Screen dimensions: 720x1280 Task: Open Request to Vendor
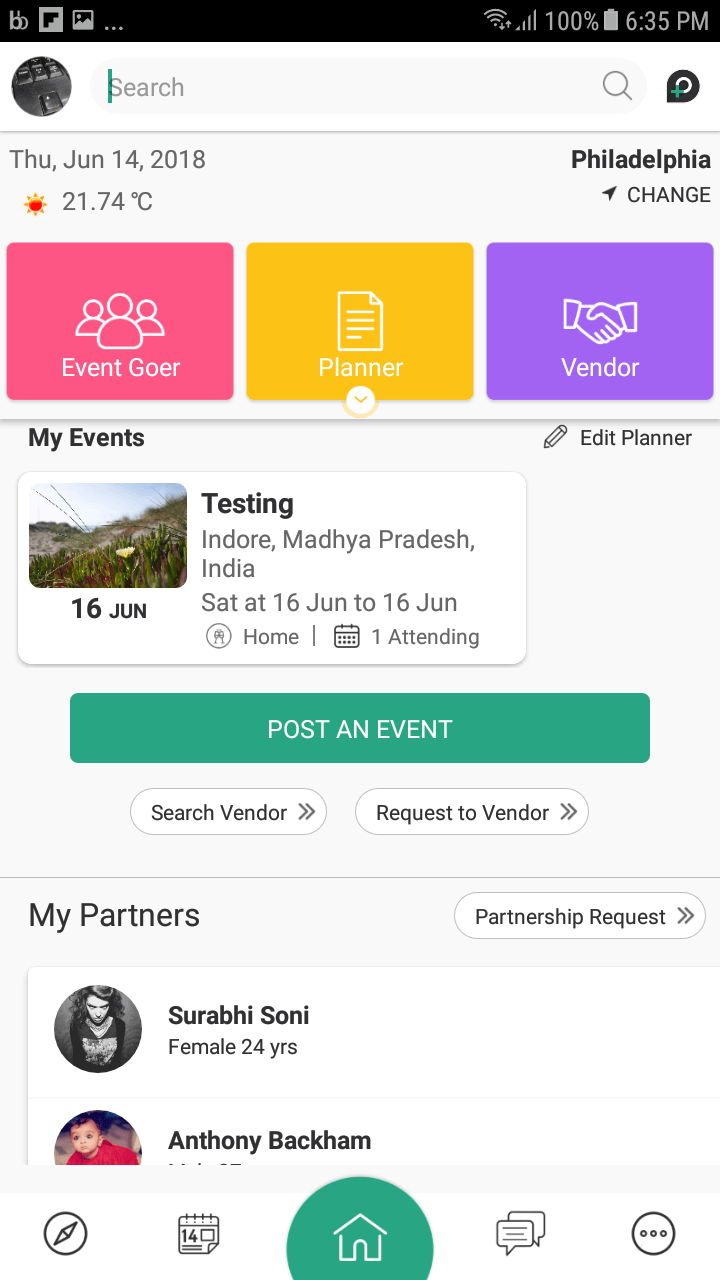[x=472, y=812]
